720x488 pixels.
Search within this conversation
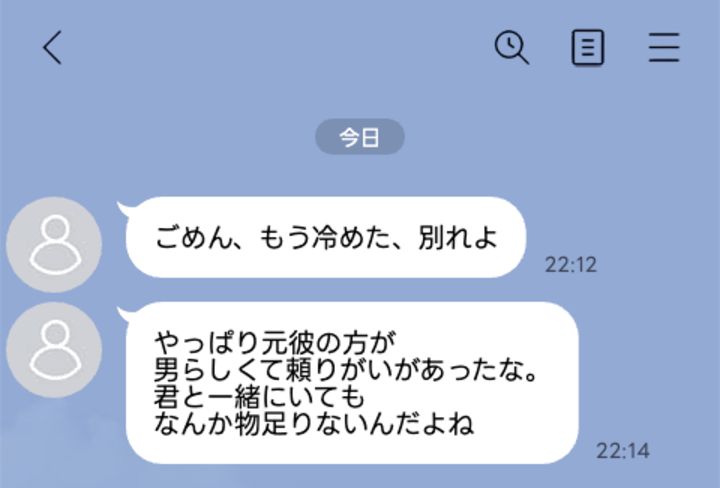(x=512, y=47)
